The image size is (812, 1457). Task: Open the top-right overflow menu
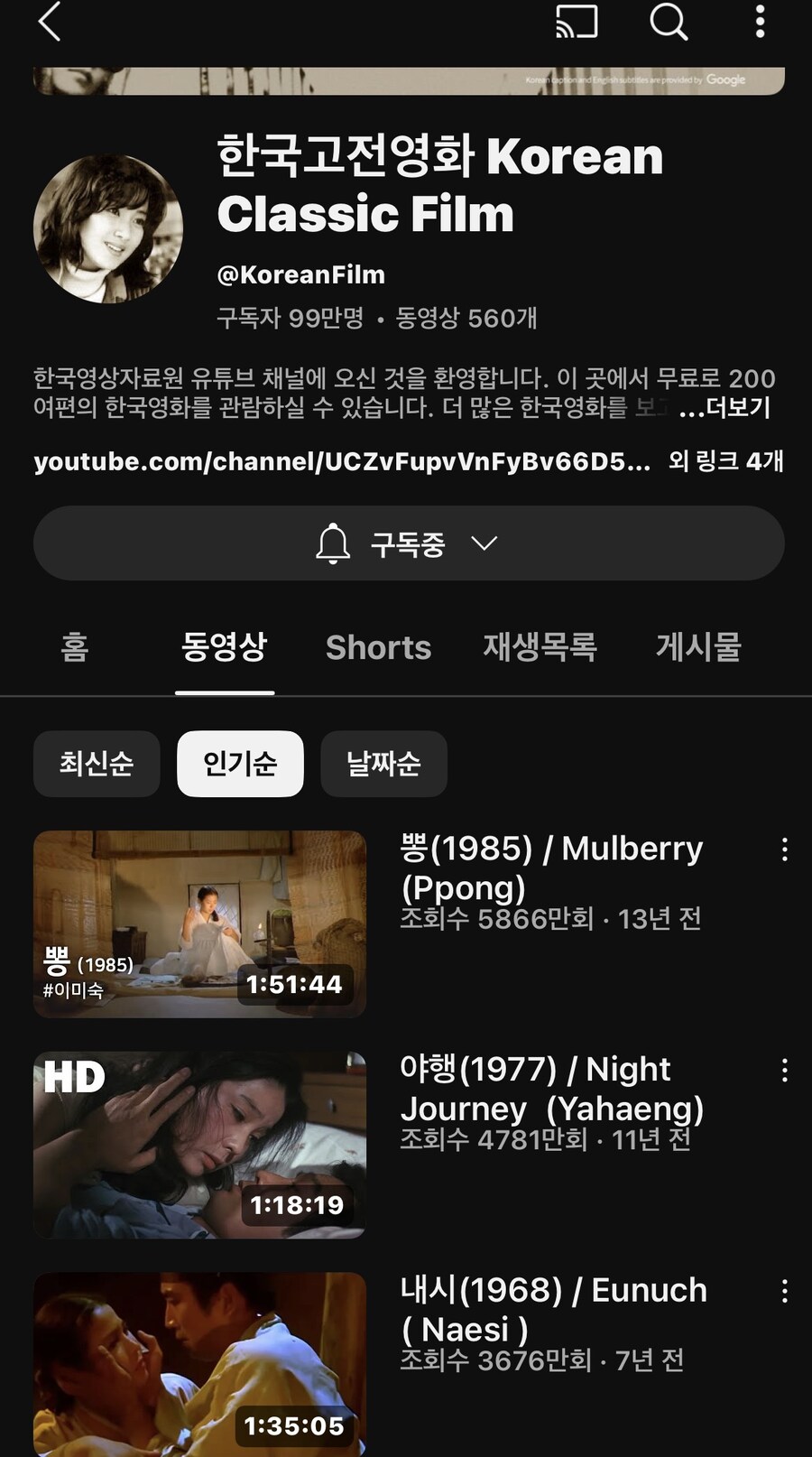tap(761, 22)
